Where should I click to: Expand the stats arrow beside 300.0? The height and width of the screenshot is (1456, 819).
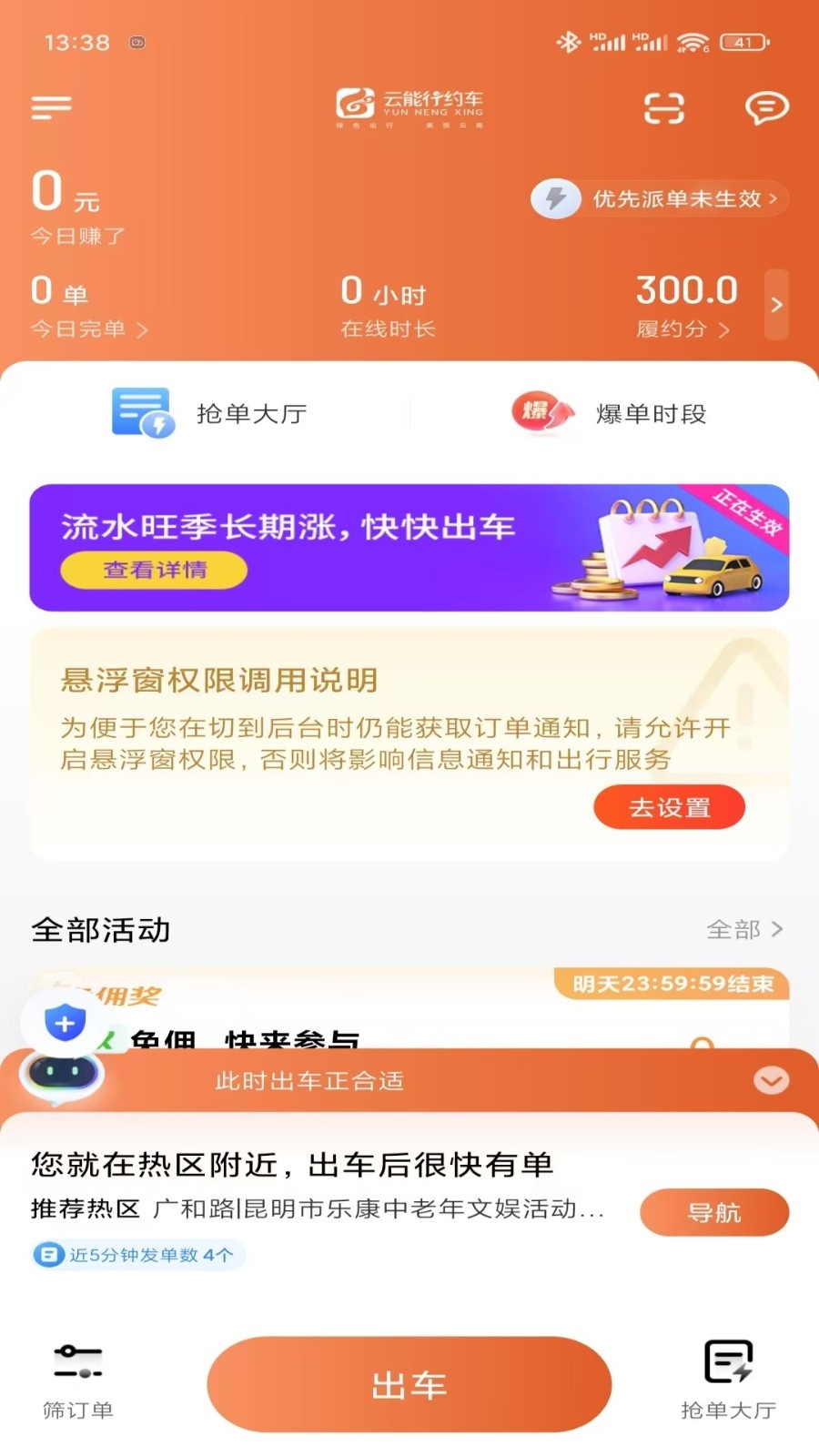tap(776, 305)
